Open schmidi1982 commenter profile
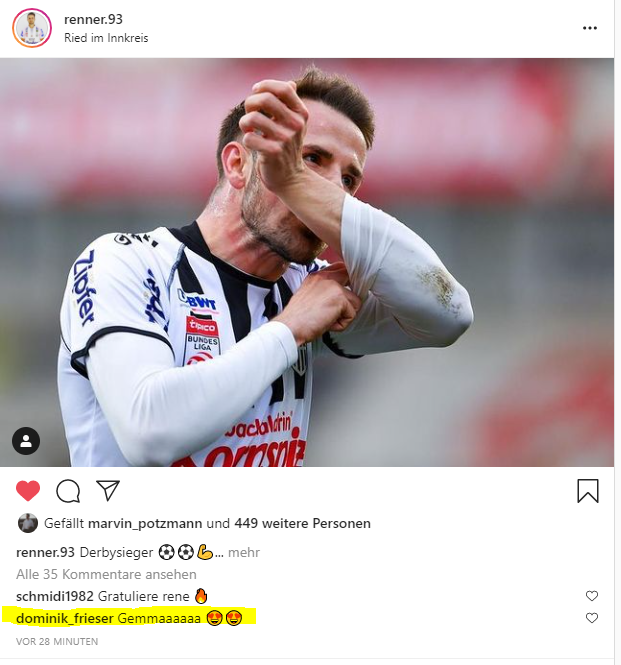The height and width of the screenshot is (665, 621). point(55,596)
